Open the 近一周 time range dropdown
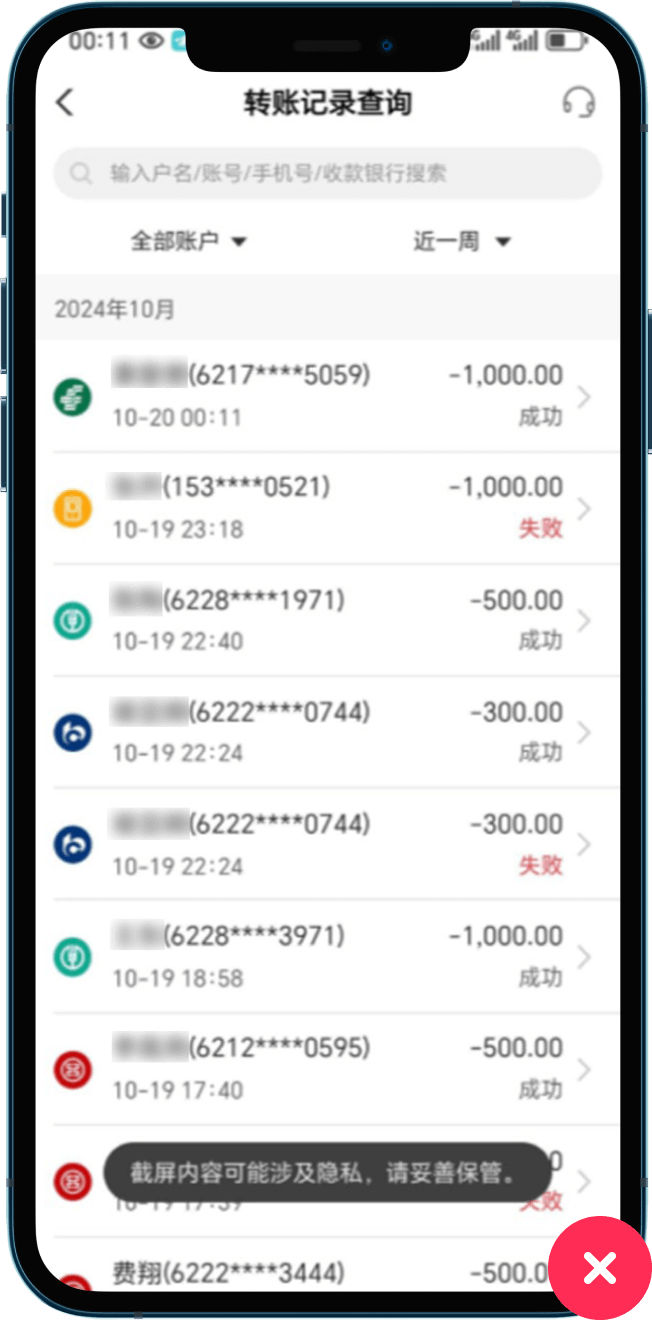The image size is (652, 1320). (462, 241)
